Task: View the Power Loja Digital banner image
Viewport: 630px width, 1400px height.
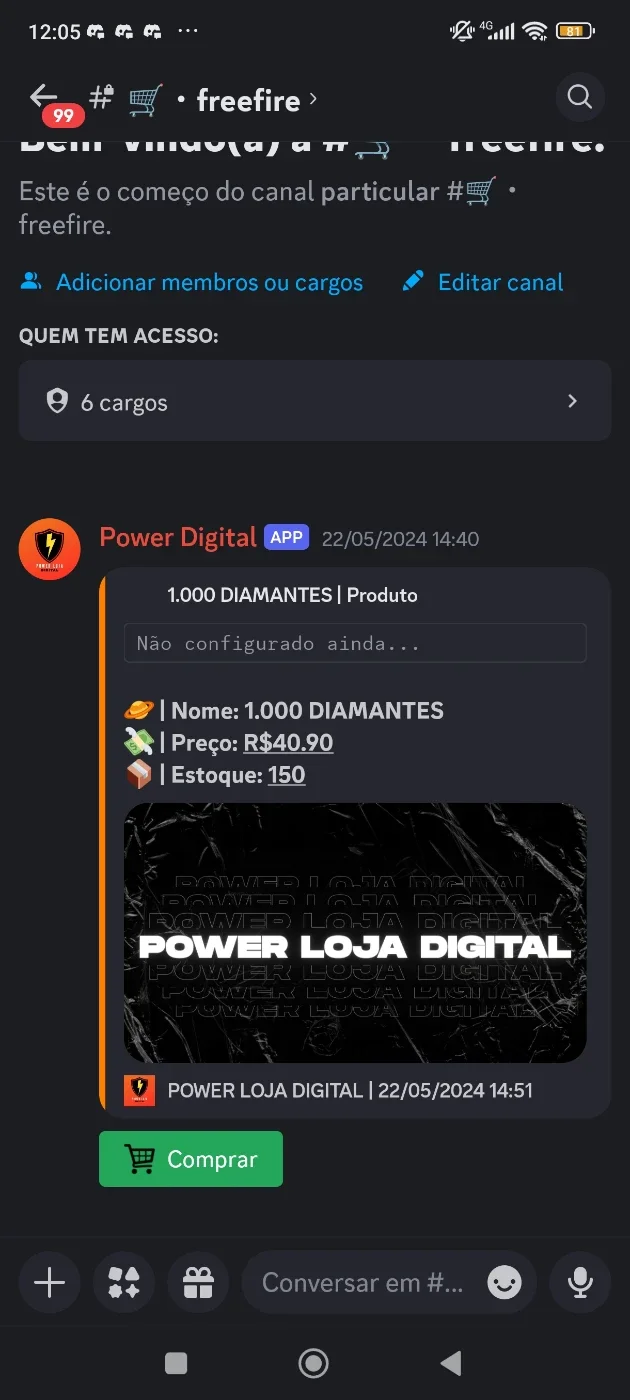Action: pos(355,932)
